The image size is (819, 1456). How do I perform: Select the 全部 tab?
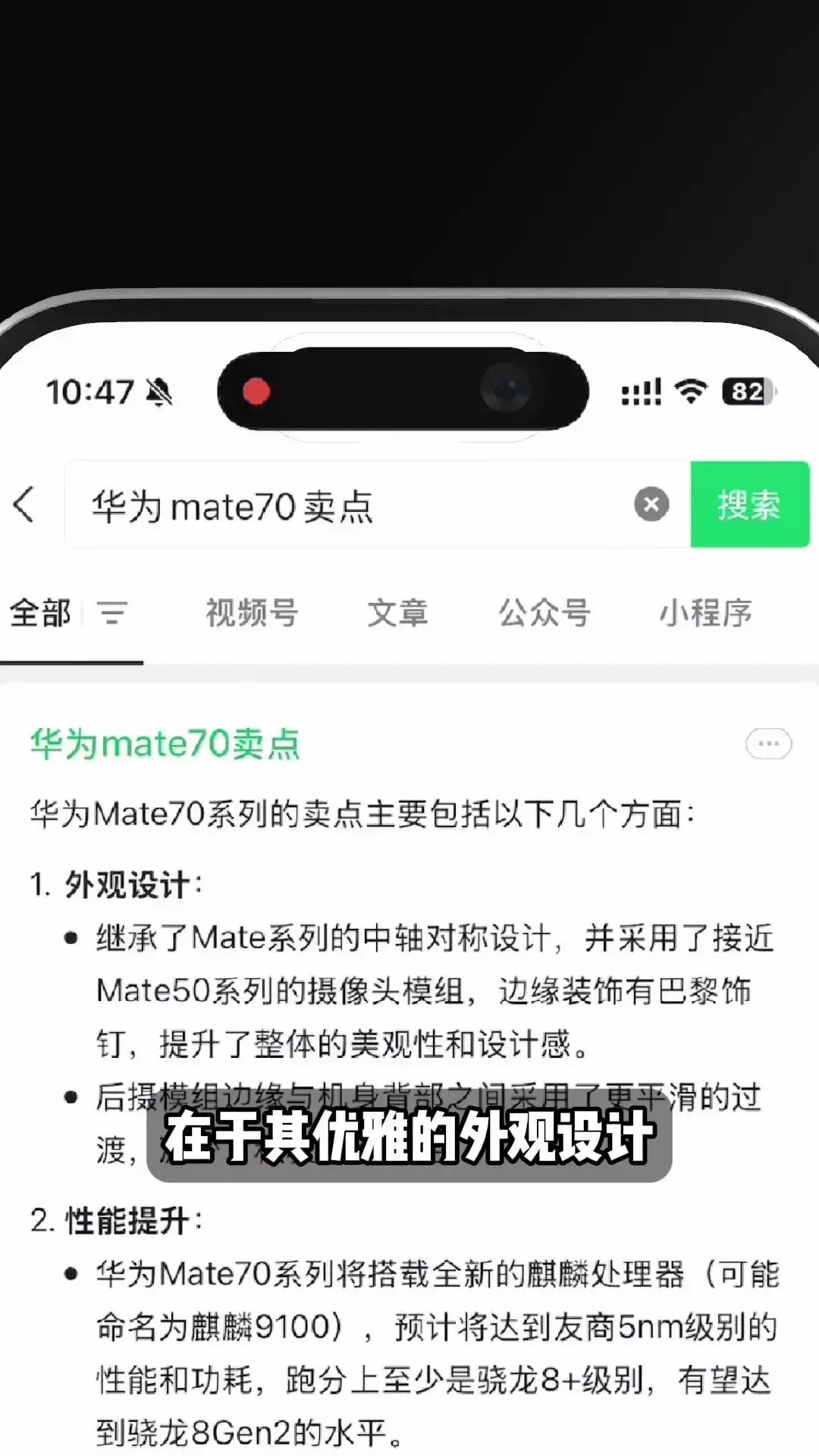(x=40, y=614)
